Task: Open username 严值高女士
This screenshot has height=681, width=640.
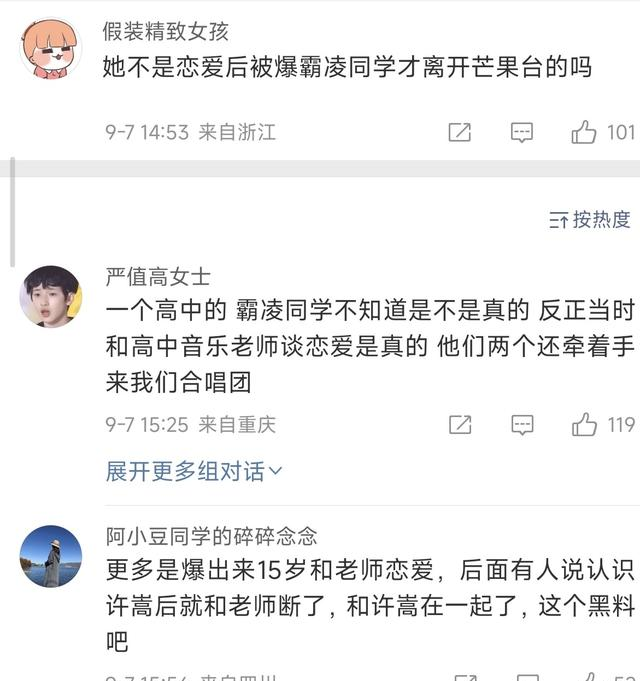Action: [158, 277]
